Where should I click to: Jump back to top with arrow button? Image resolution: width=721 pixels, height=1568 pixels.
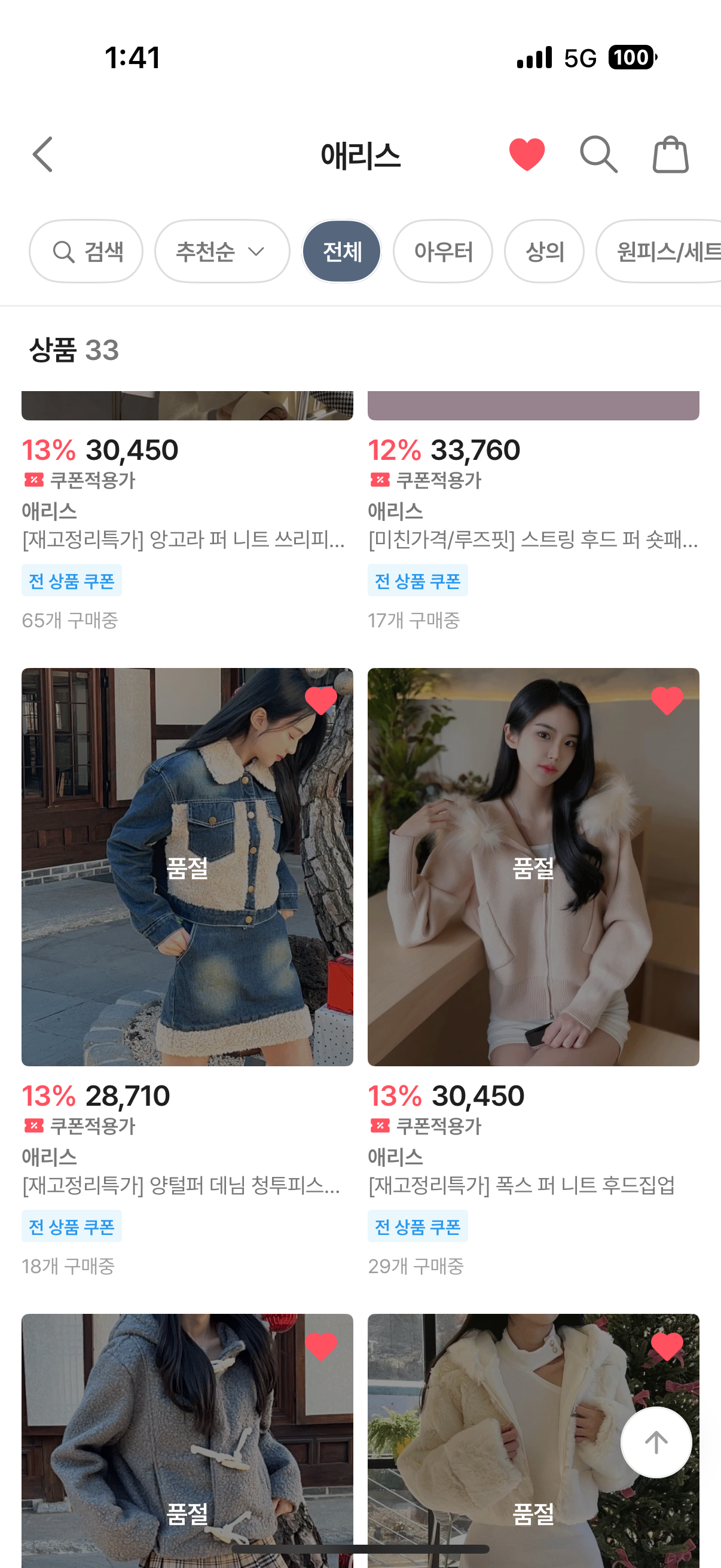pos(655,1442)
